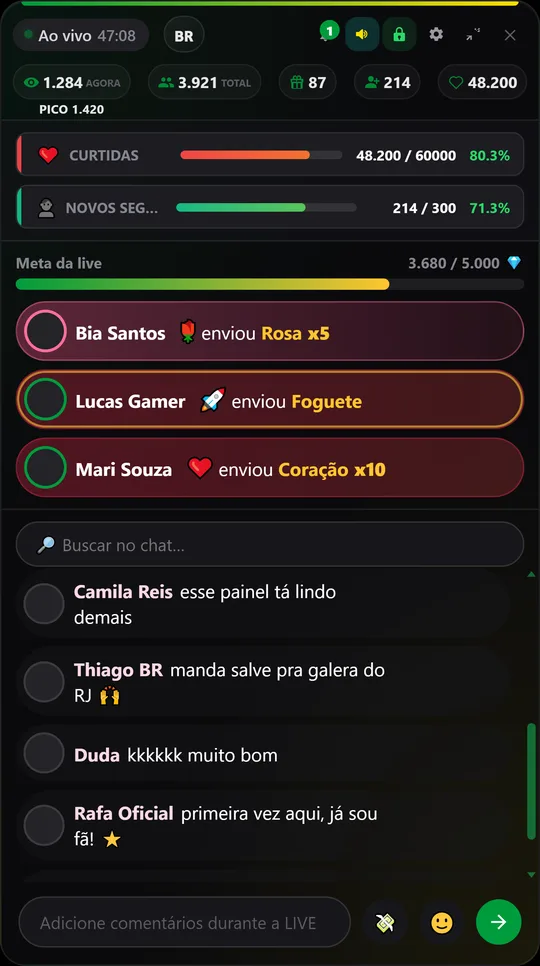Image resolution: width=540 pixels, height=966 pixels.
Task: Tap the money icon beside the comment field
Action: 385,922
